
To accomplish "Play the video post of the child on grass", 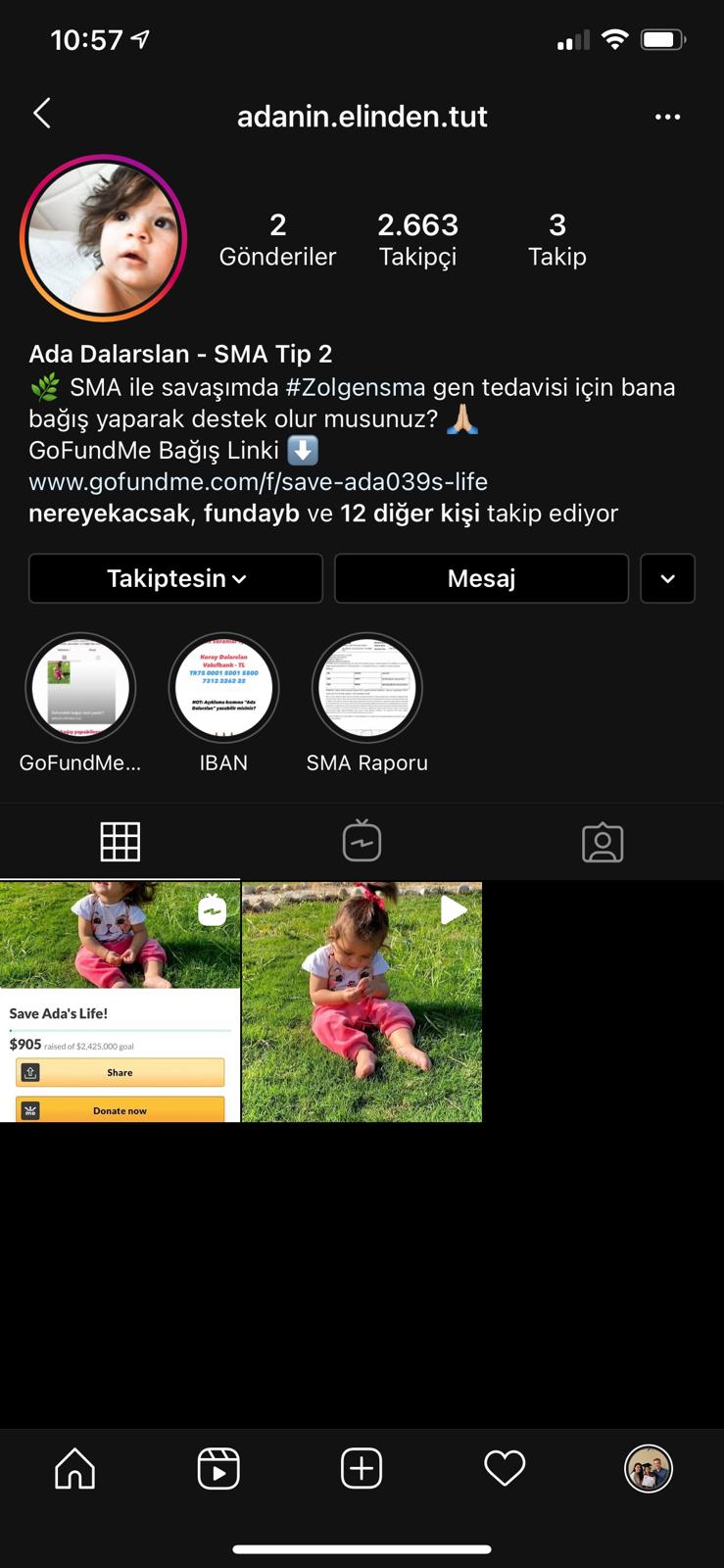I will pos(362,1002).
